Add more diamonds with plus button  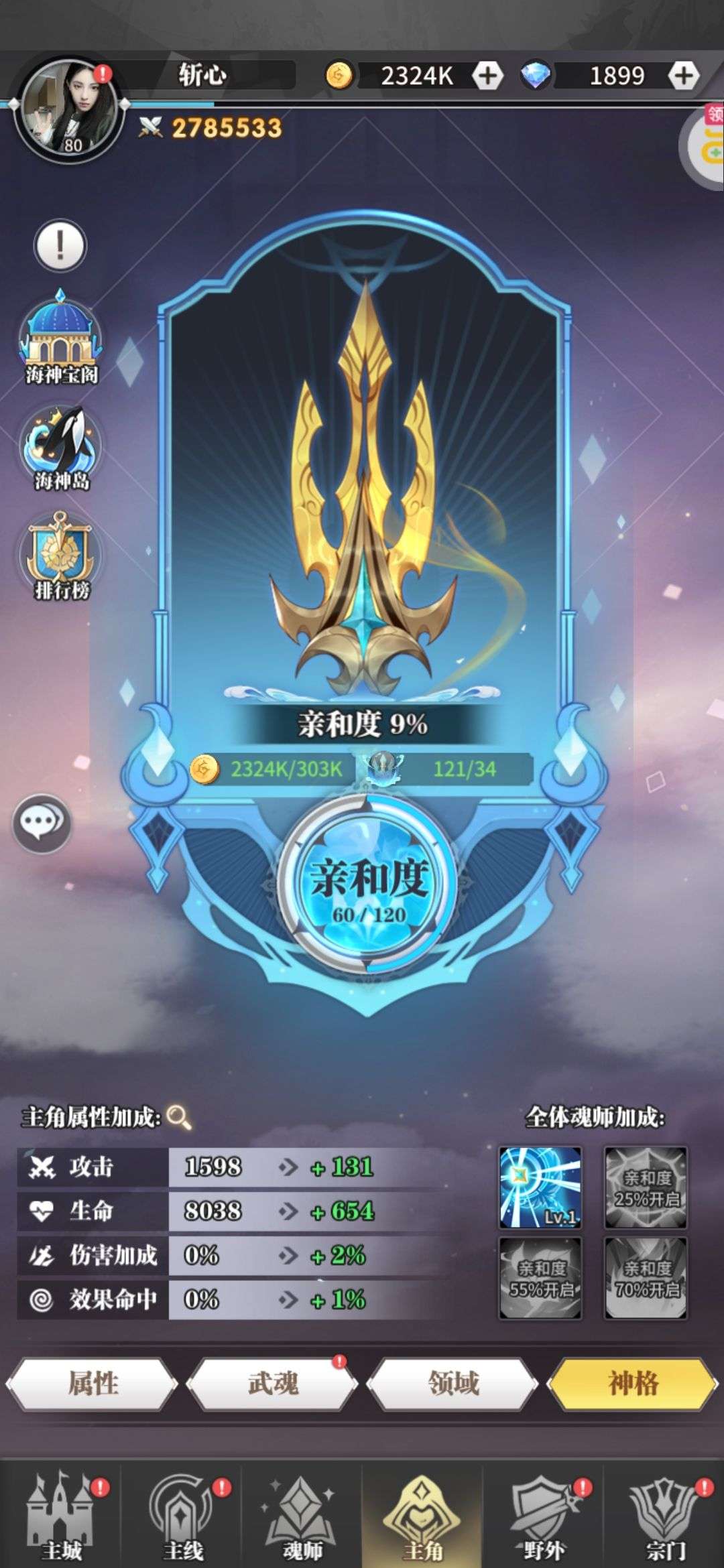point(683,75)
